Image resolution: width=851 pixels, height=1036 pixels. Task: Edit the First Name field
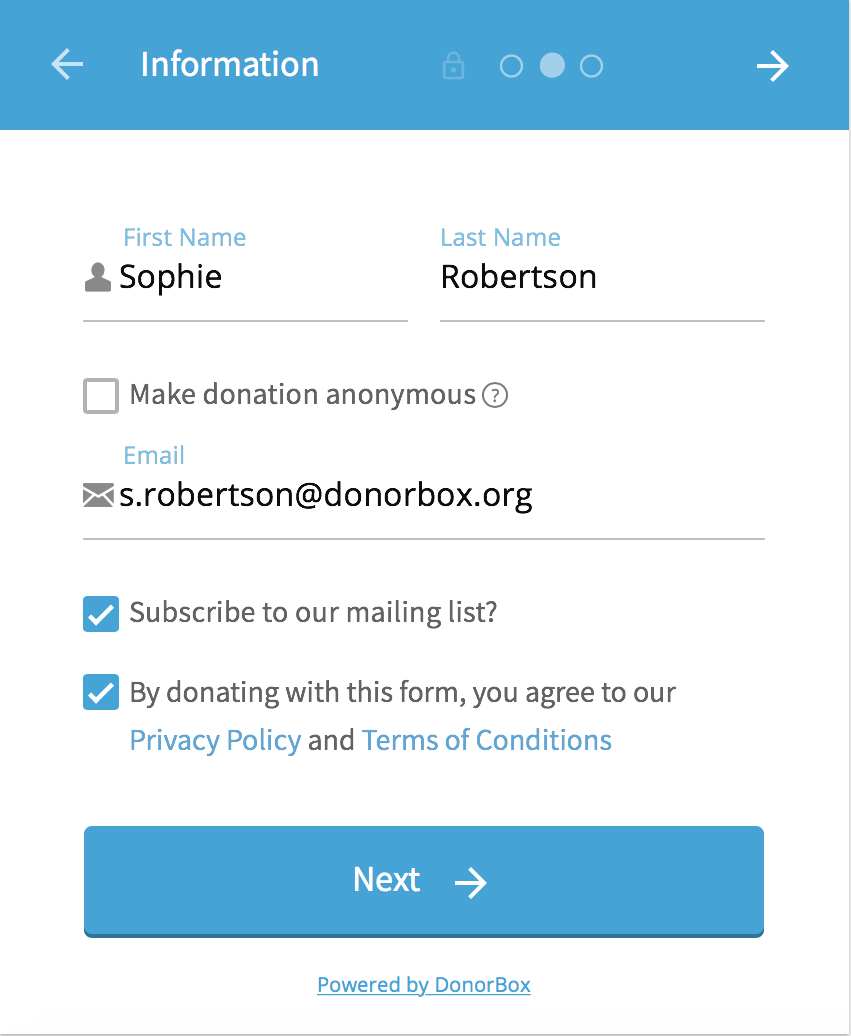point(260,277)
